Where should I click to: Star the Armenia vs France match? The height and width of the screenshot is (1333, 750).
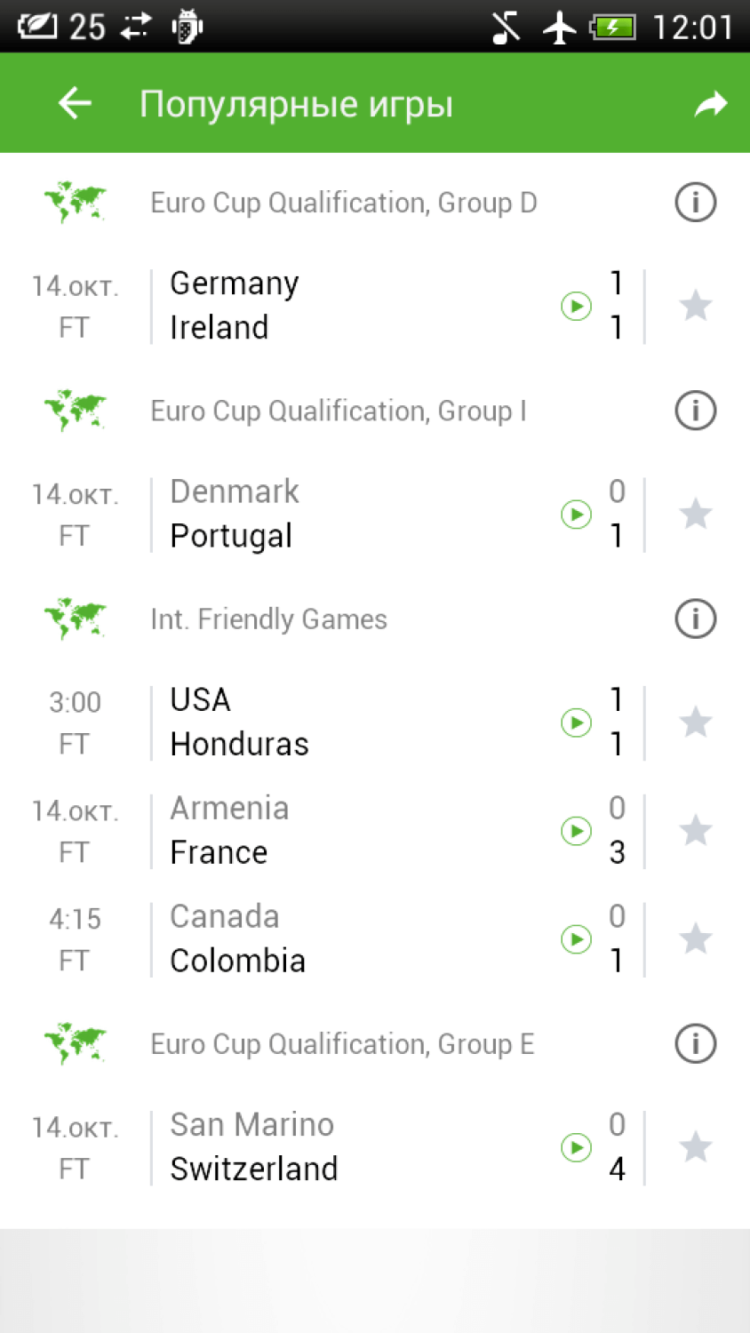pyautogui.click(x=695, y=830)
